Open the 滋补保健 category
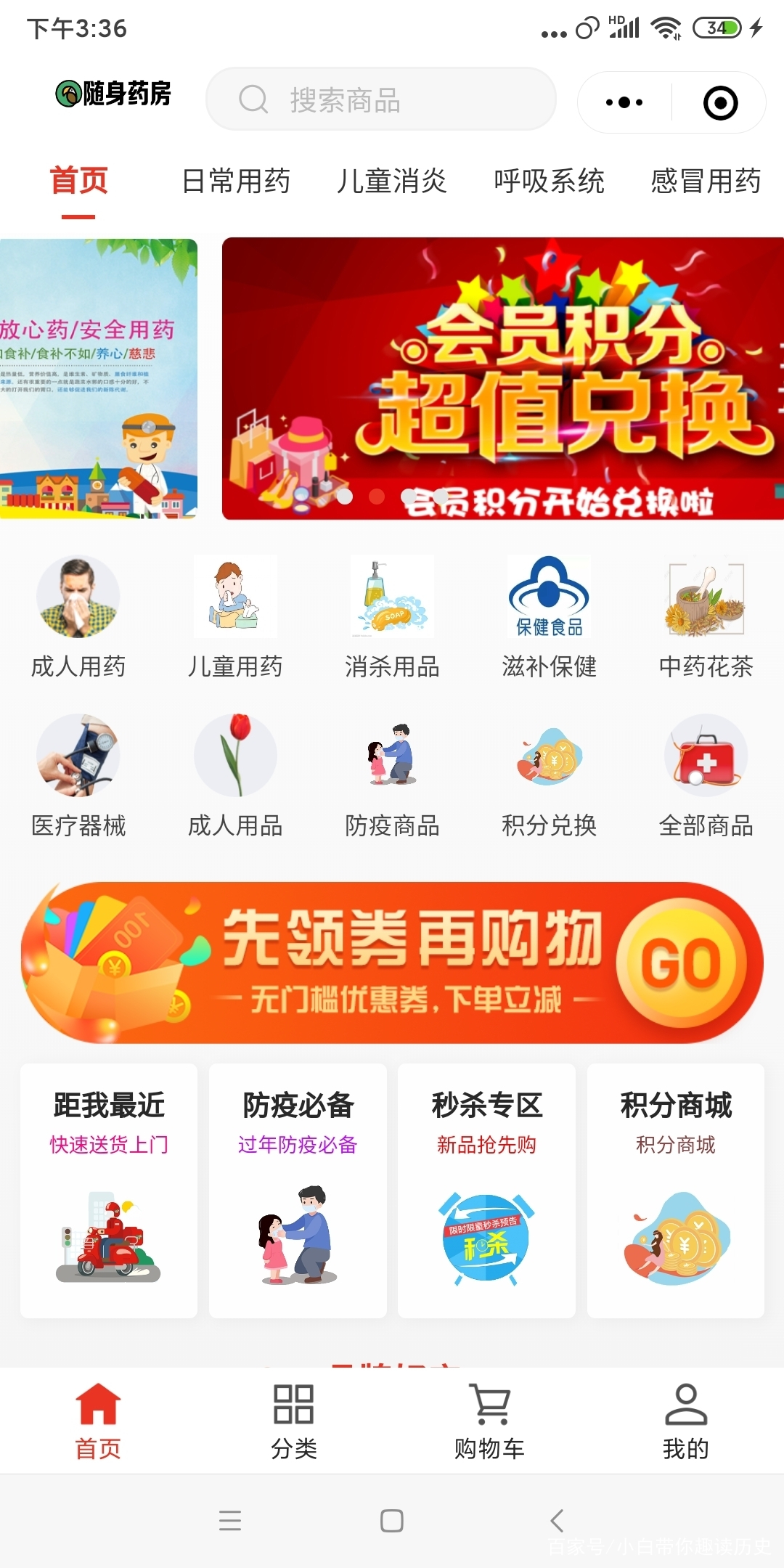This screenshot has width=784, height=1568. point(549,618)
